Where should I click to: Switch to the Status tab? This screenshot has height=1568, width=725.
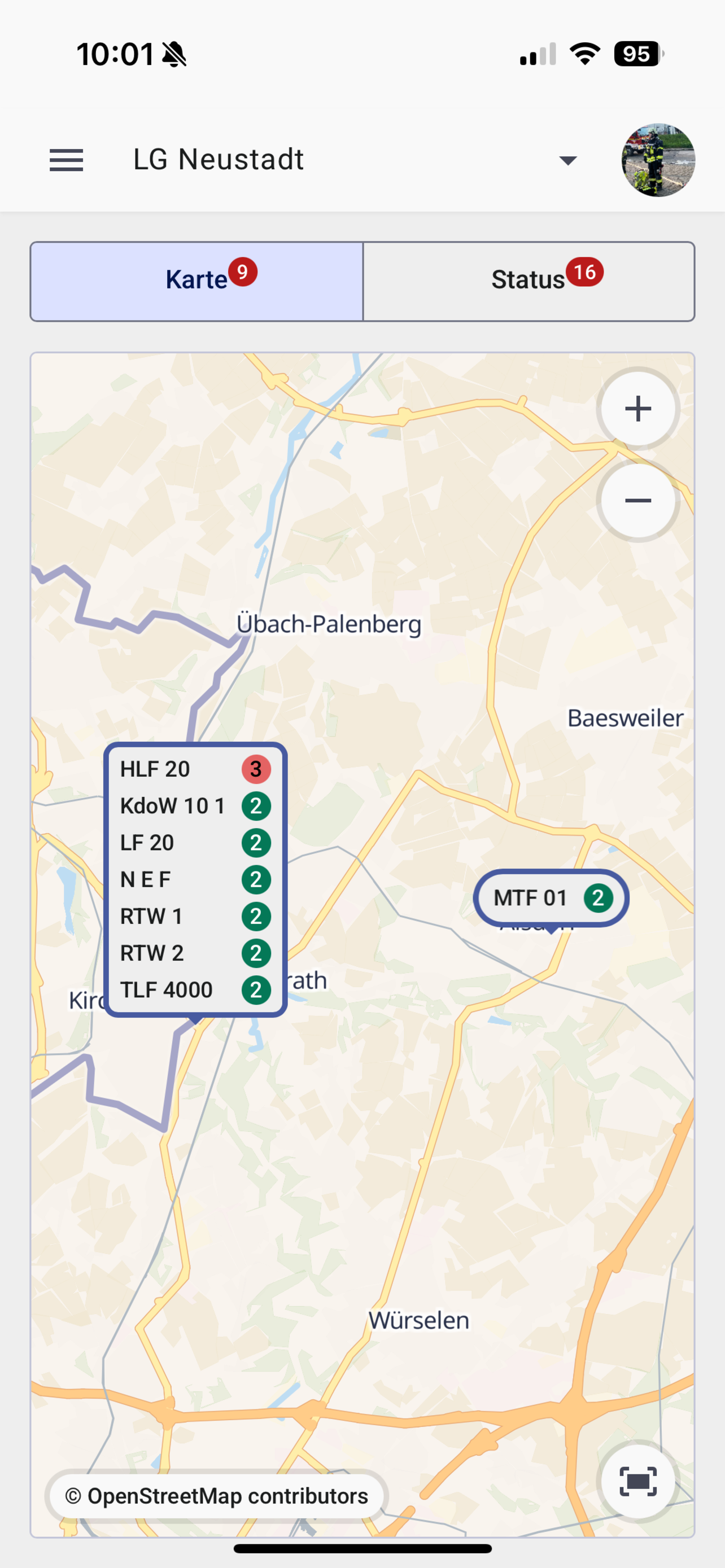point(529,281)
